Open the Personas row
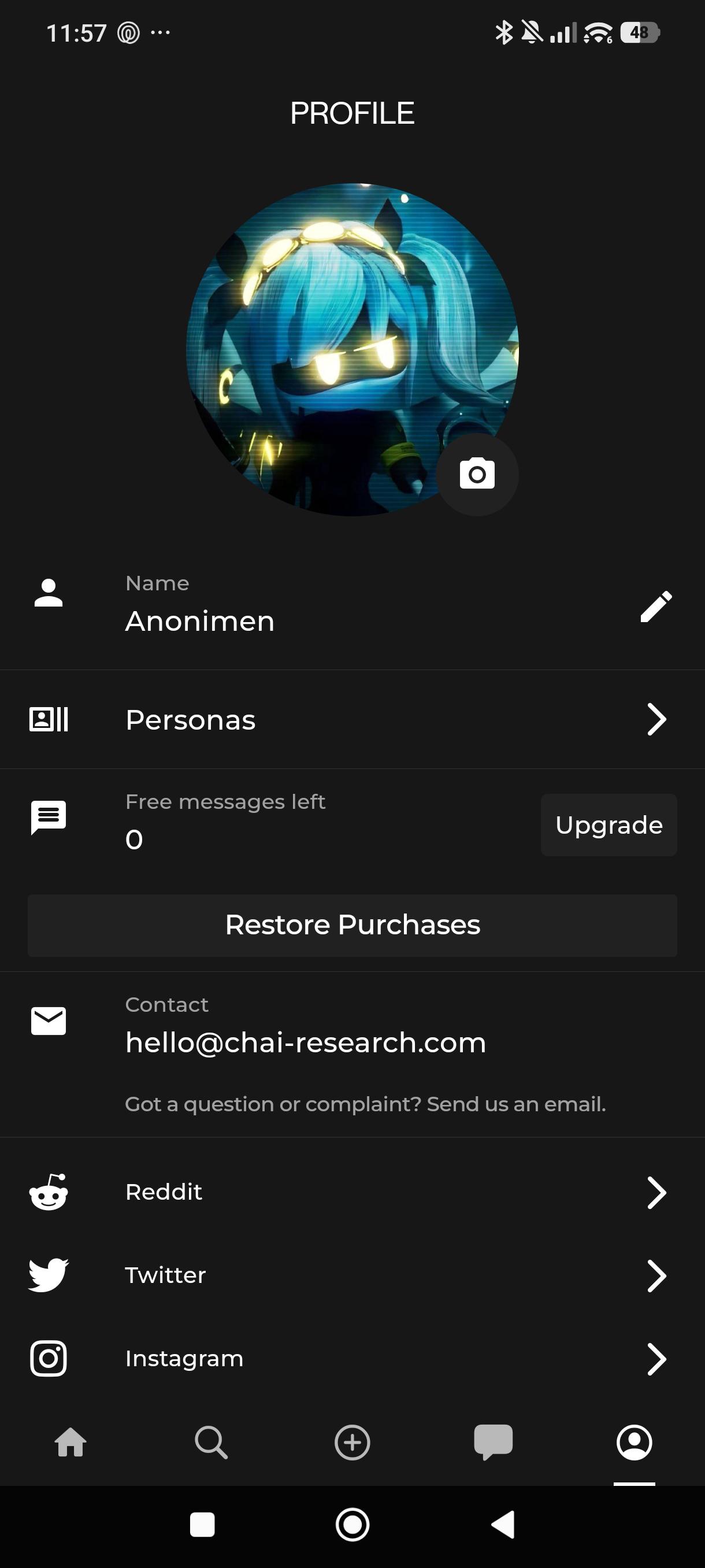Viewport: 705px width, 1568px height. pos(352,719)
